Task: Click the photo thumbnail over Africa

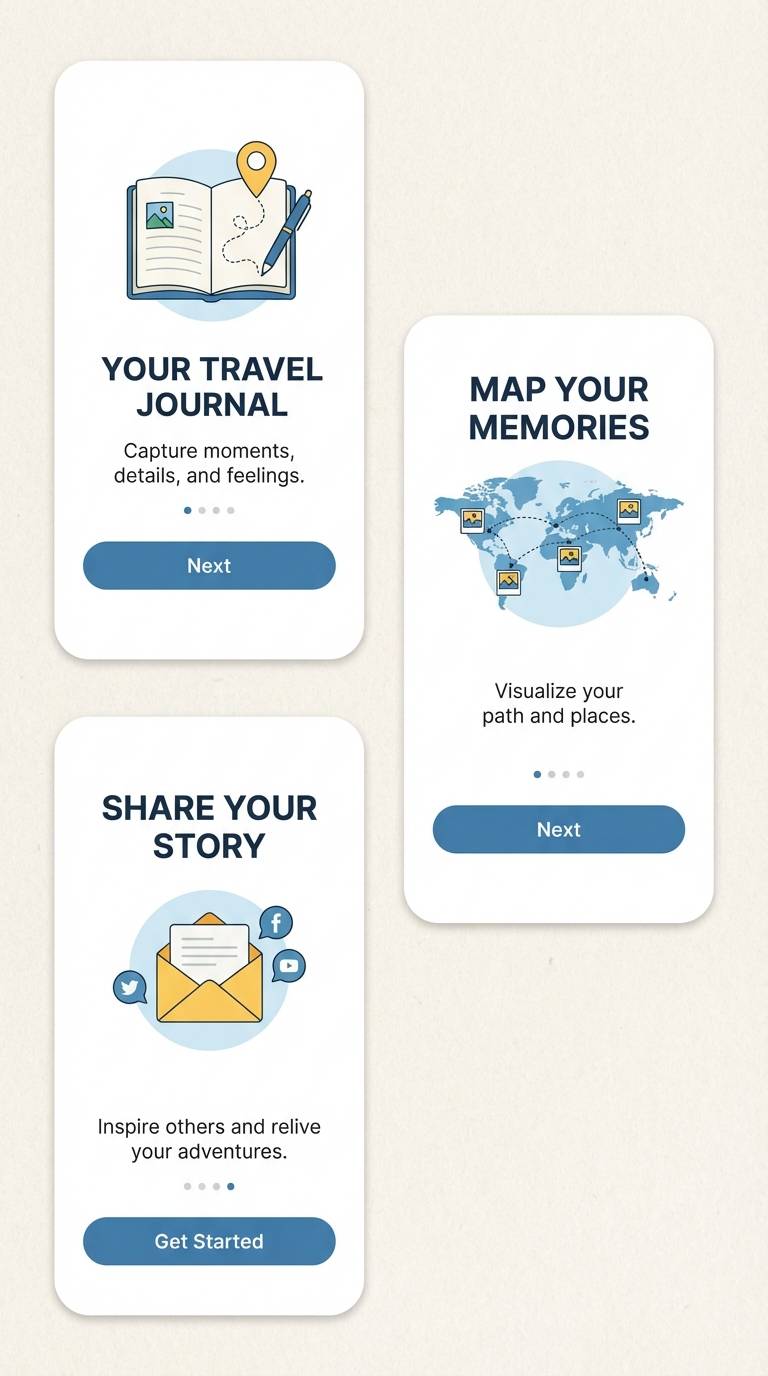Action: 567,557
